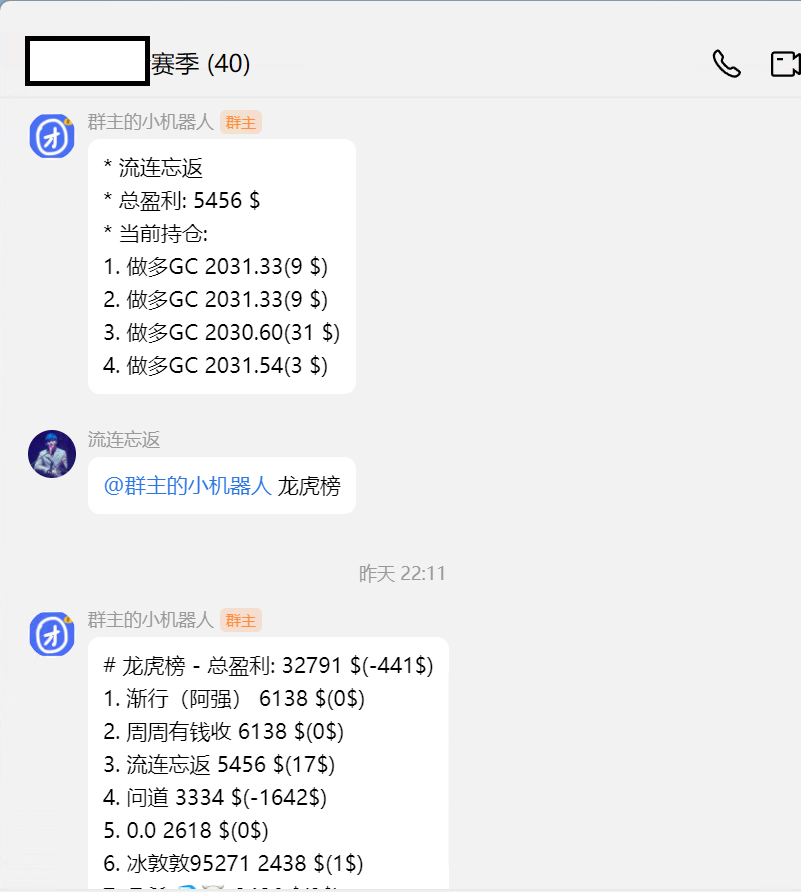Click the 群主 badge next to the bot name
Image resolution: width=801 pixels, height=892 pixels.
click(240, 122)
